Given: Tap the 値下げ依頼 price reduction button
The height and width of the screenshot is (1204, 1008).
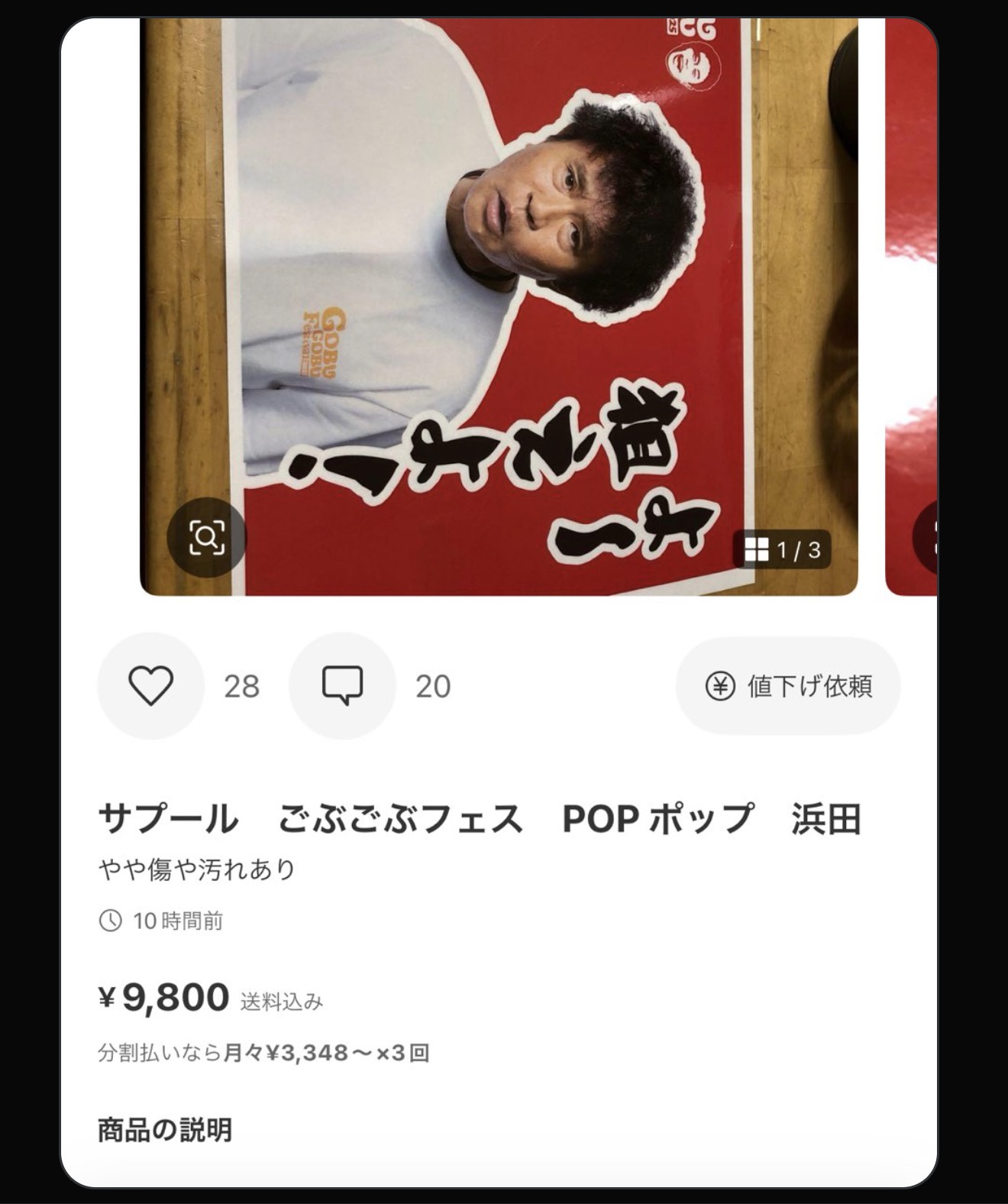Looking at the screenshot, I should click(x=788, y=685).
